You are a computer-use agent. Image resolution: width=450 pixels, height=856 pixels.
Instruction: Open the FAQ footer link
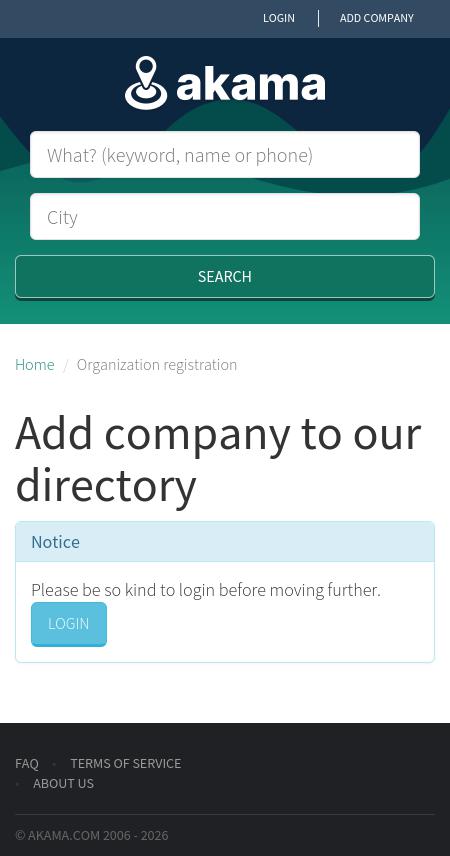coord(27,763)
